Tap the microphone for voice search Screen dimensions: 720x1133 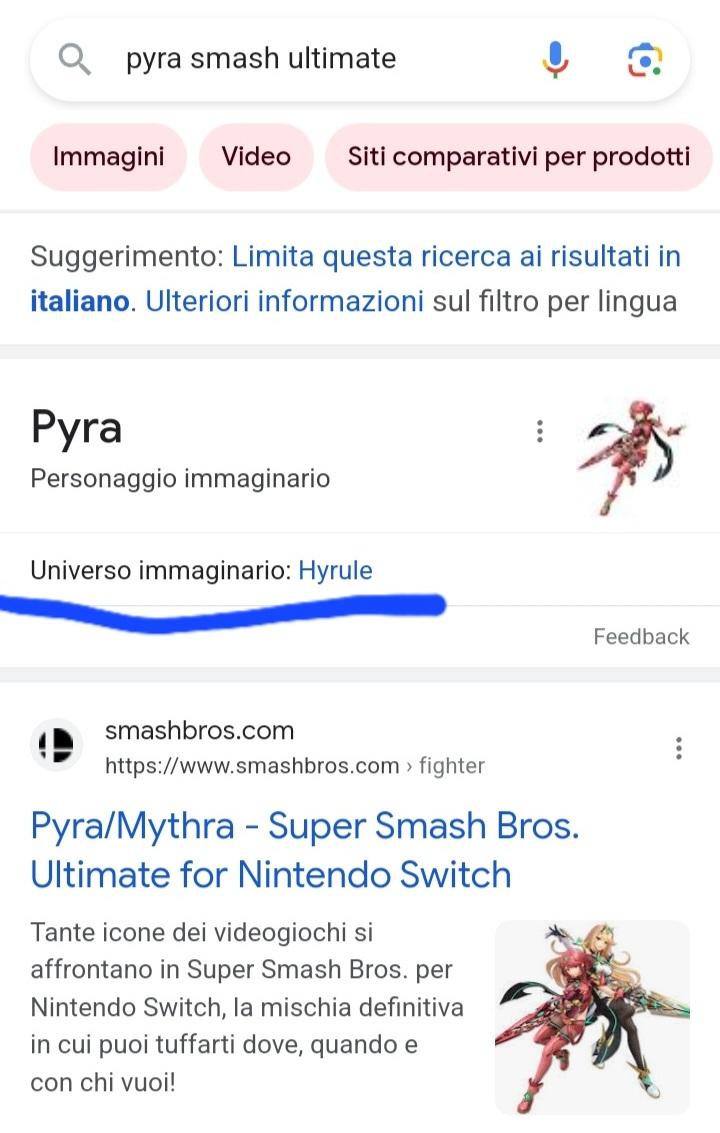tap(553, 58)
